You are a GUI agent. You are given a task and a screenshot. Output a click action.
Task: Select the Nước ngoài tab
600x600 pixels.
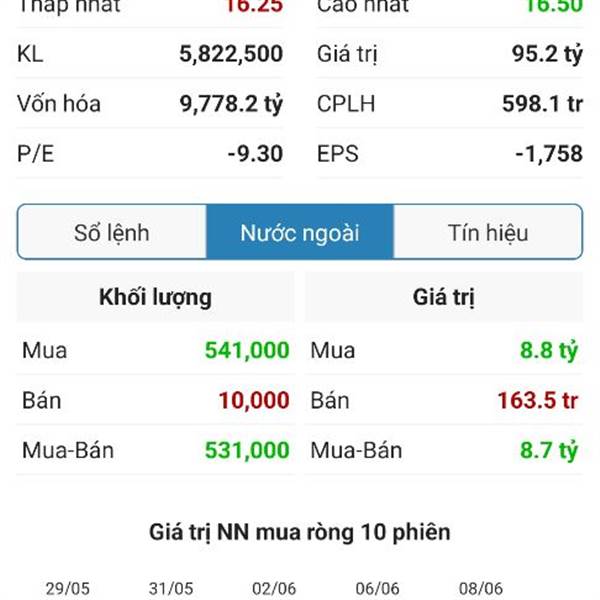click(300, 233)
